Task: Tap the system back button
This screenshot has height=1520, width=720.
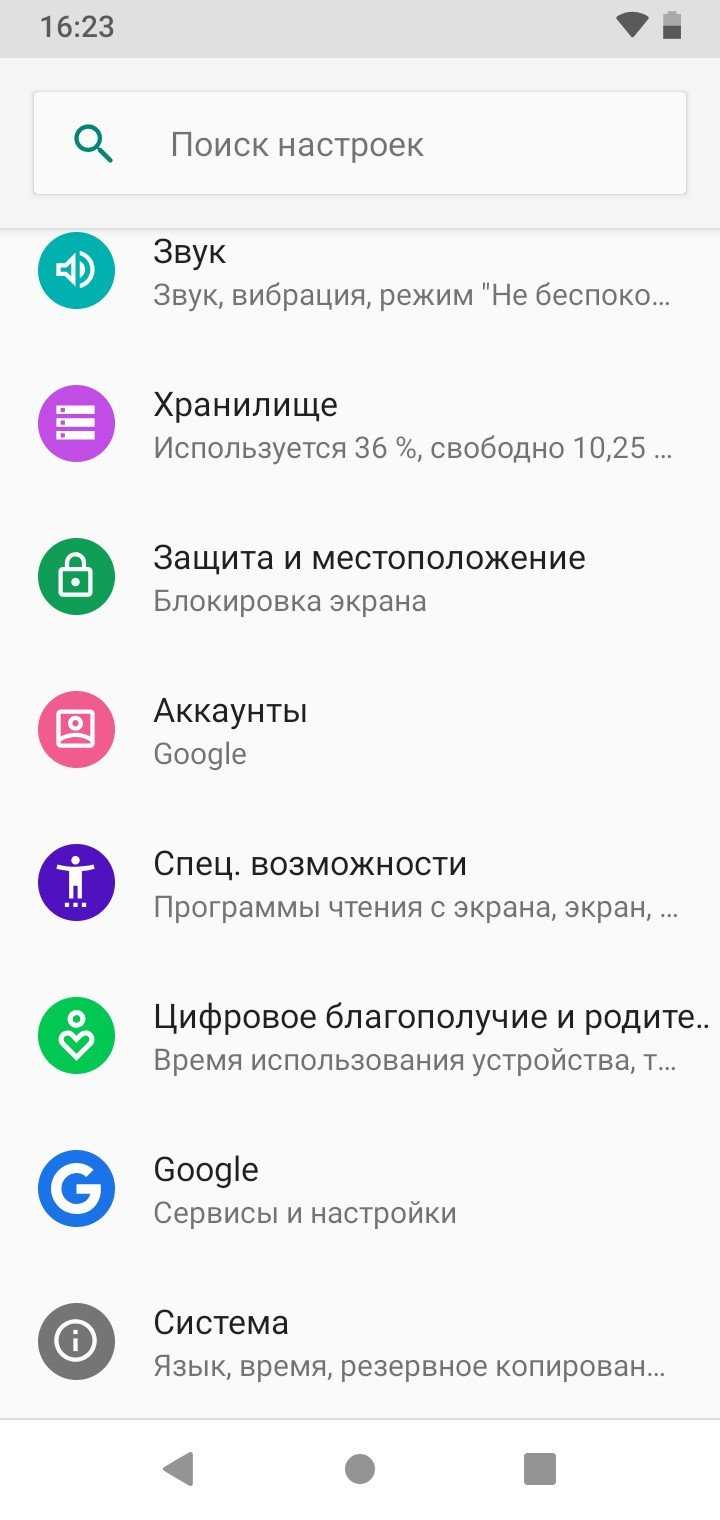Action: click(178, 1469)
